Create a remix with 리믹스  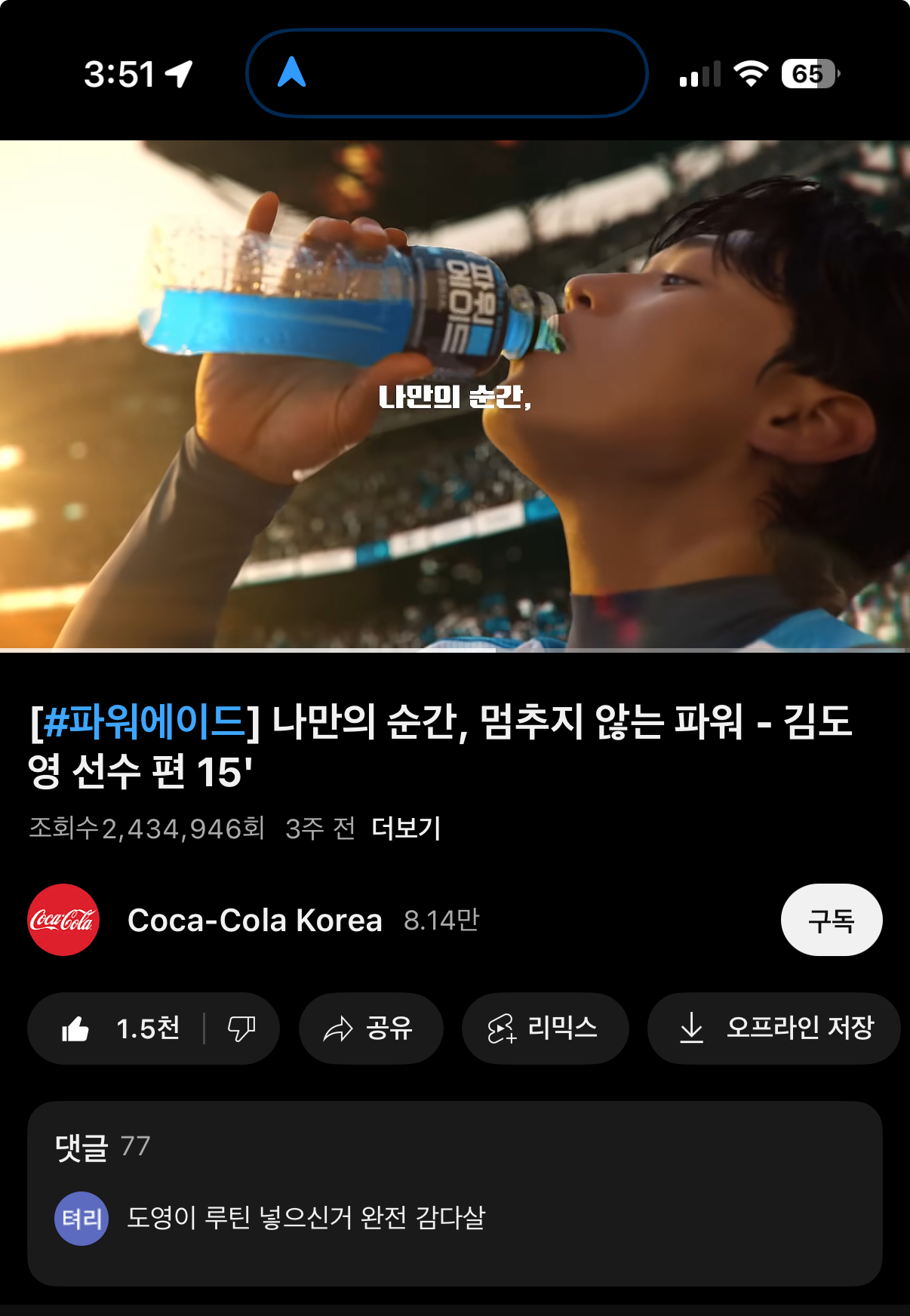[x=545, y=1029]
